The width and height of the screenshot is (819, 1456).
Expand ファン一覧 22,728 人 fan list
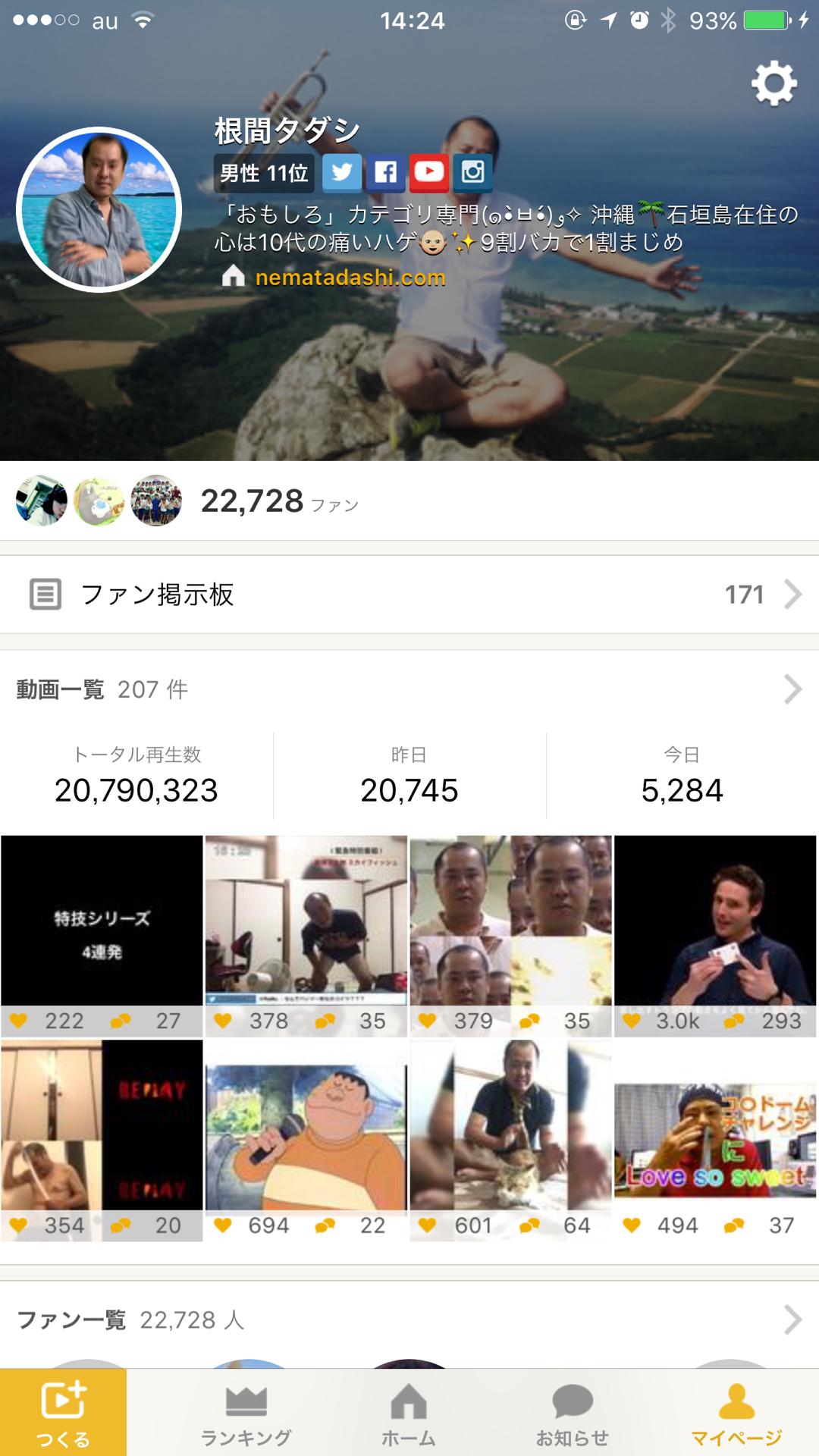point(409,1320)
